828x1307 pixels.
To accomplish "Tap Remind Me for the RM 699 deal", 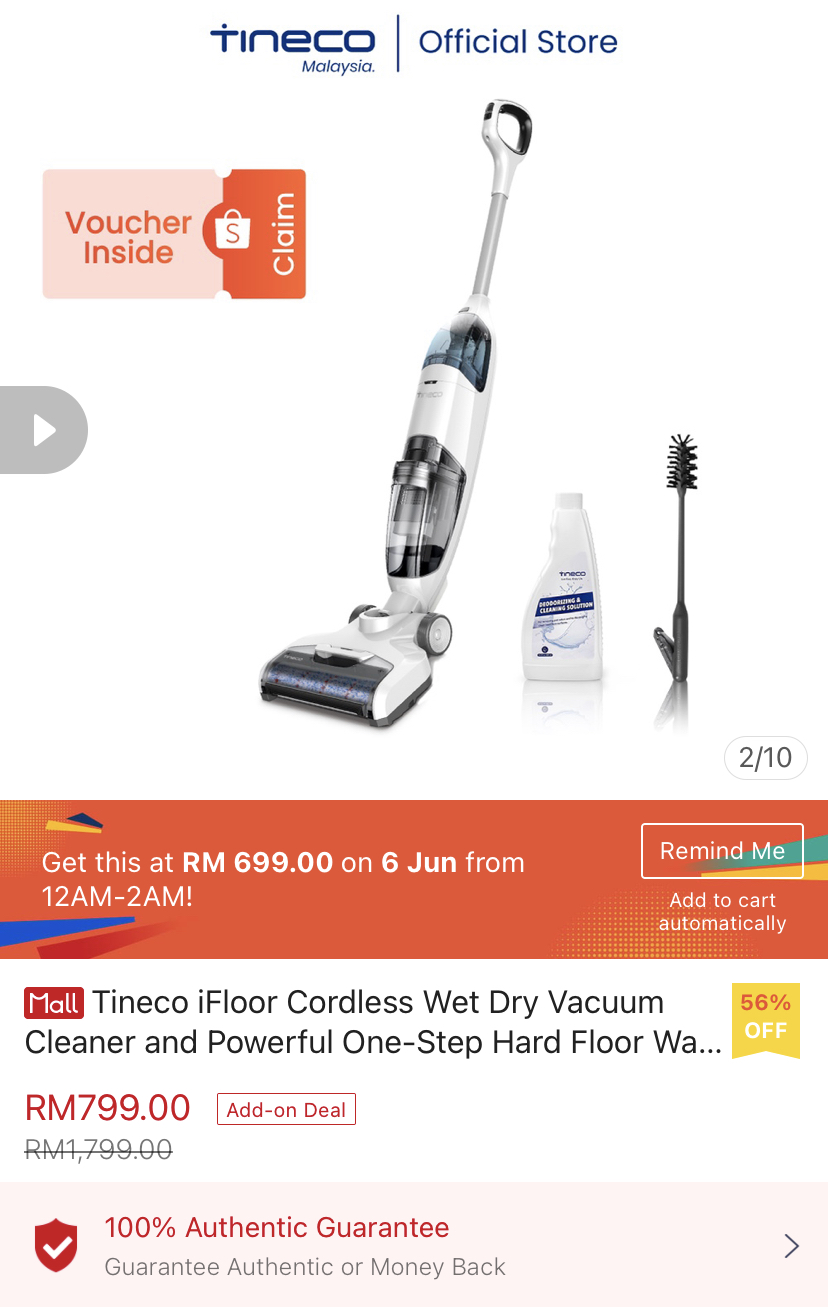I will 722,851.
